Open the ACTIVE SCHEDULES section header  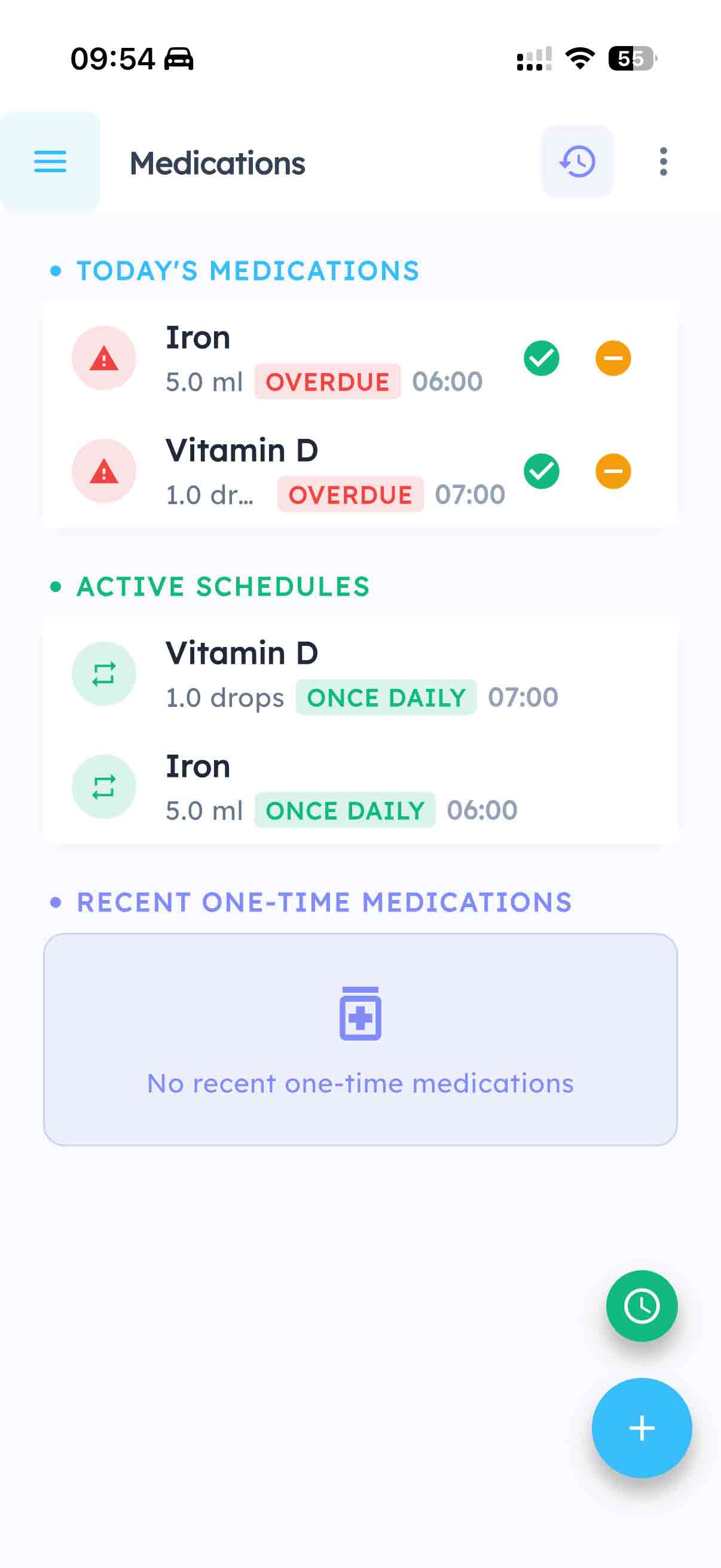point(222,586)
